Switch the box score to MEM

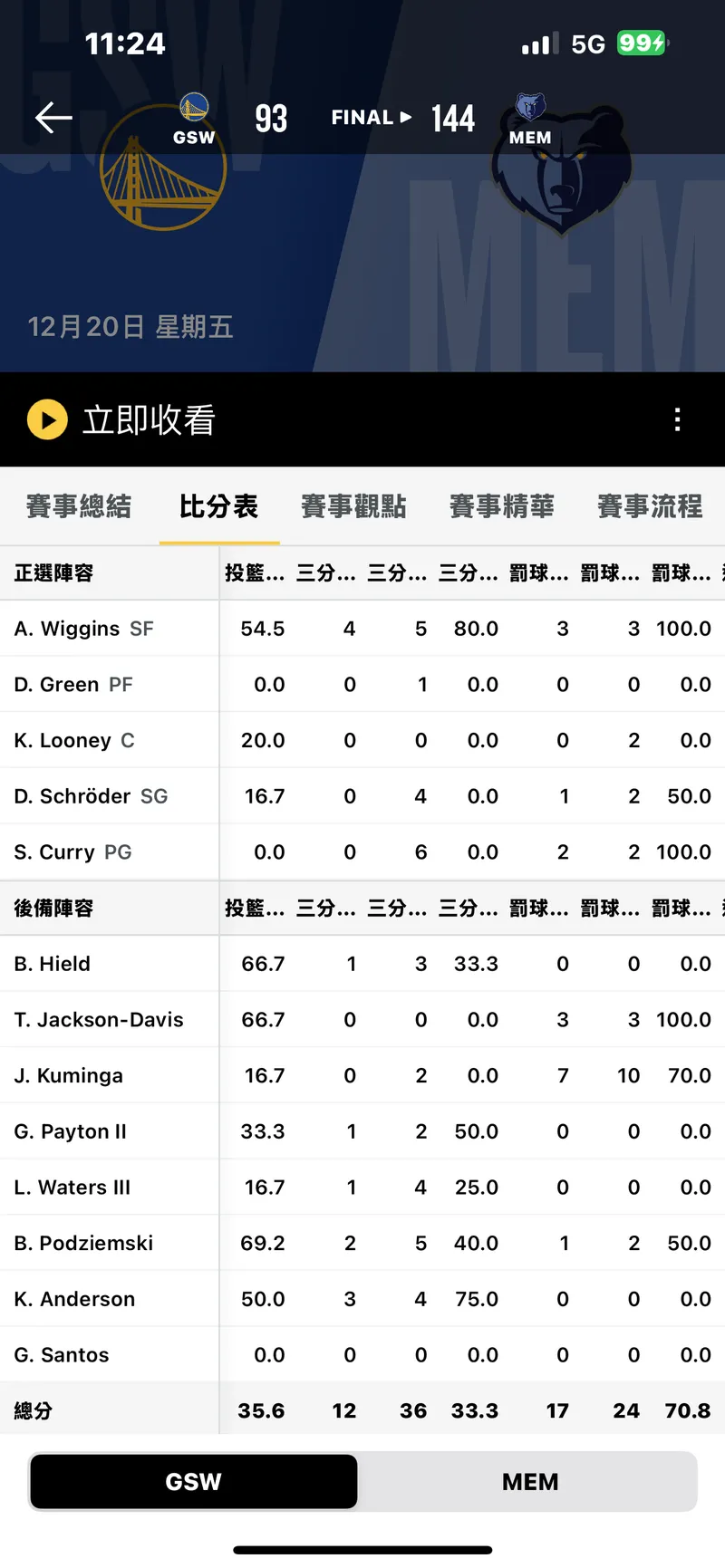tap(530, 1482)
